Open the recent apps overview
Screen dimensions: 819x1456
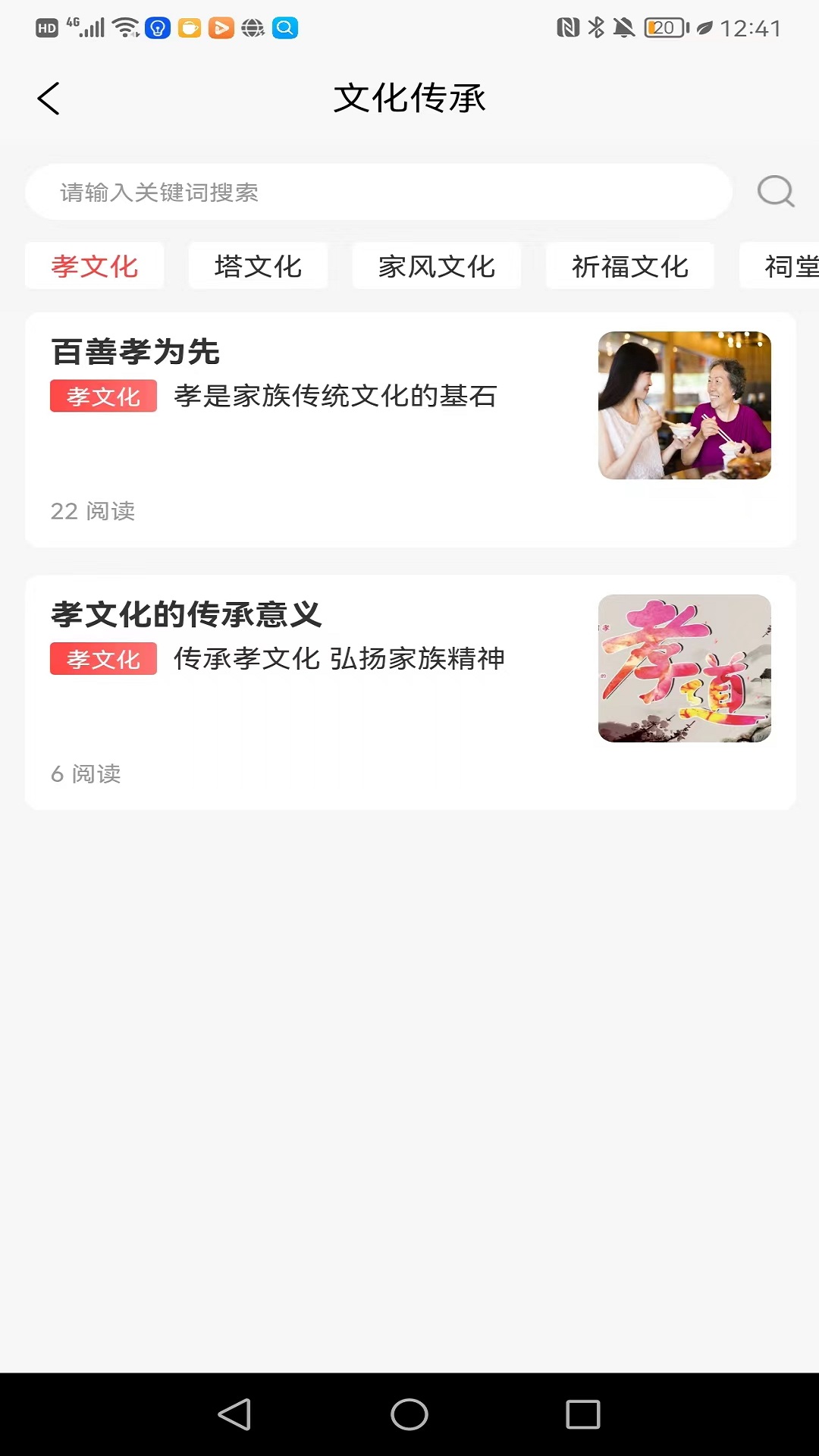click(x=582, y=1414)
